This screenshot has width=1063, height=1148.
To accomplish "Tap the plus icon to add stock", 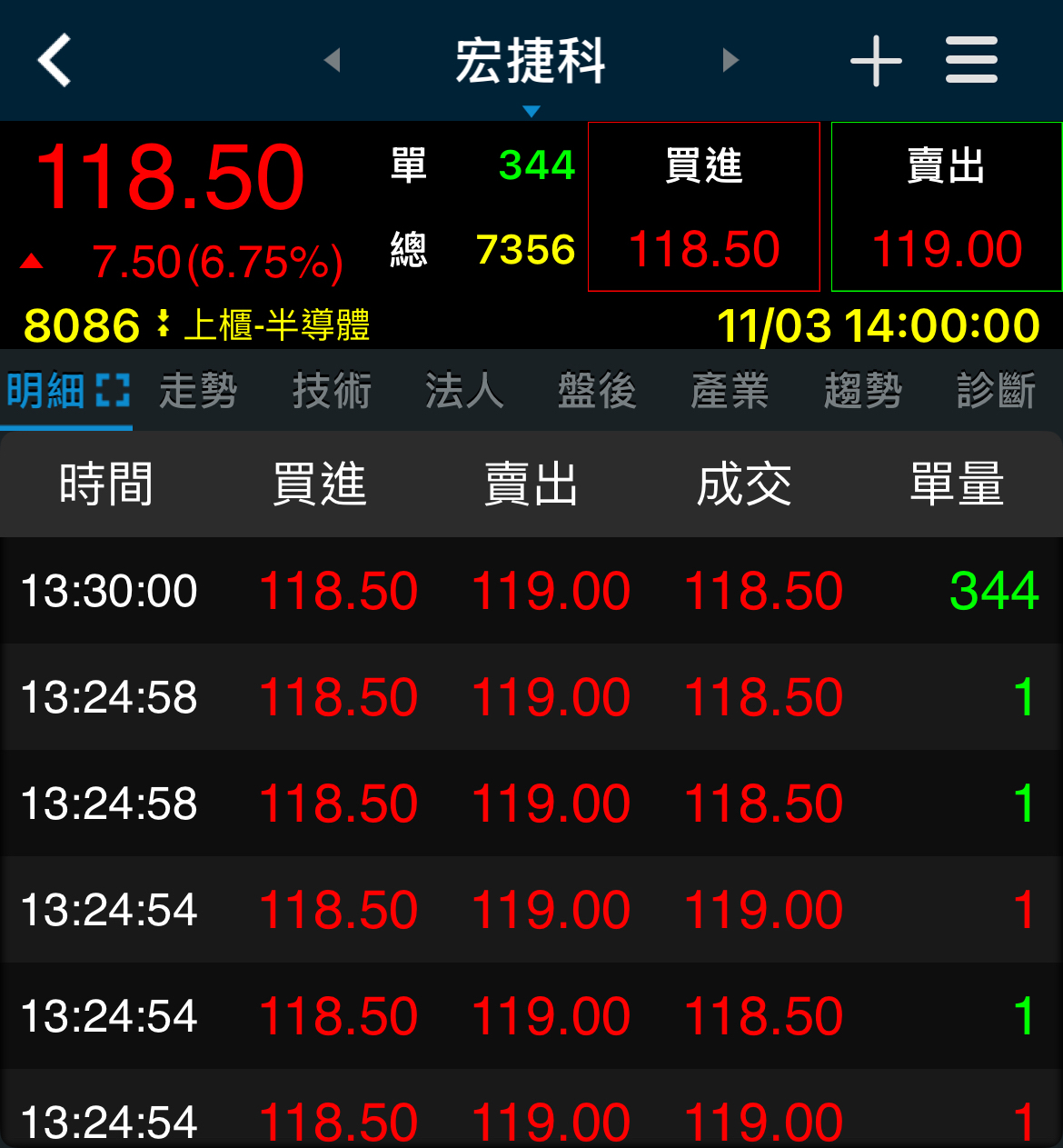I will click(876, 61).
